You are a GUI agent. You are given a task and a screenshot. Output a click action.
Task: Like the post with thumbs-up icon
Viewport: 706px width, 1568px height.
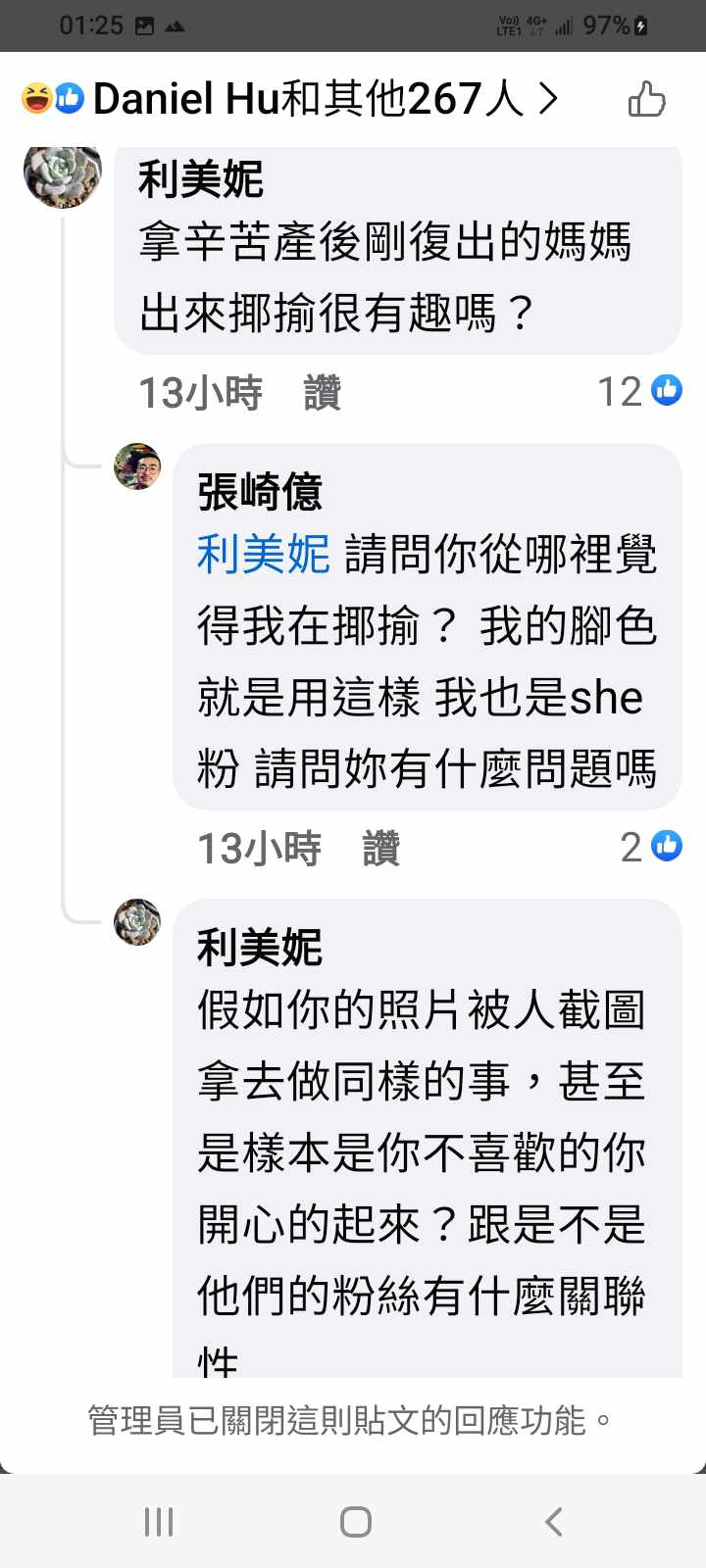pyautogui.click(x=646, y=99)
